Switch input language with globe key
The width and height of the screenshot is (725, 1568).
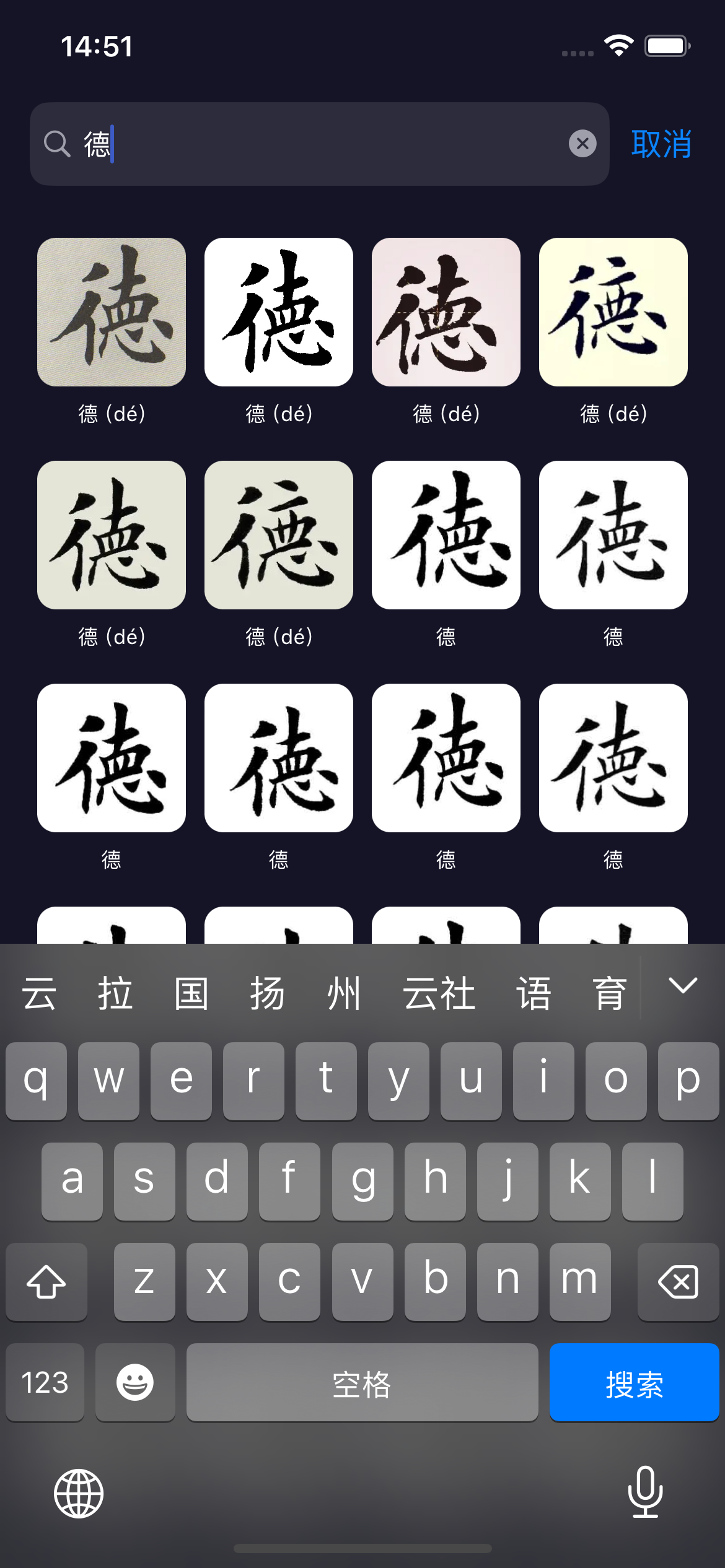click(79, 1493)
